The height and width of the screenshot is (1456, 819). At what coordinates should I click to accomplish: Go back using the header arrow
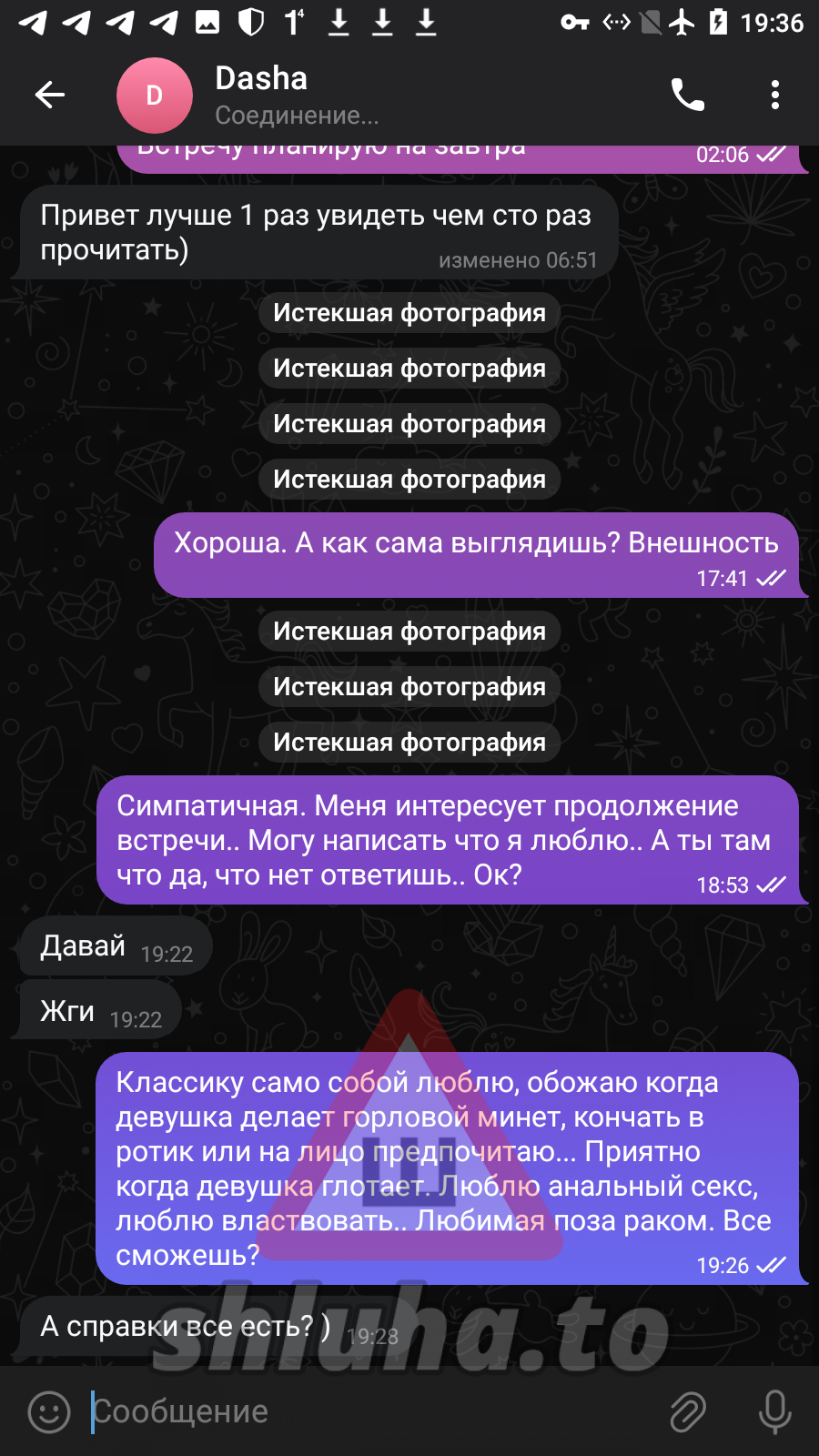[x=49, y=95]
